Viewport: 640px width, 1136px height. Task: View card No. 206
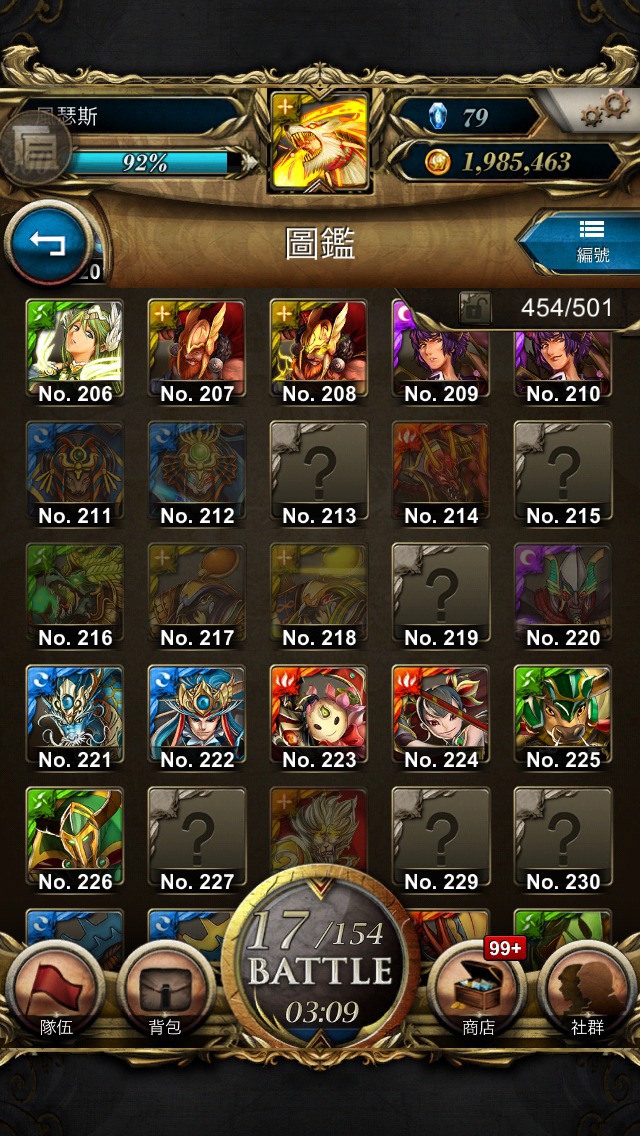(75, 352)
